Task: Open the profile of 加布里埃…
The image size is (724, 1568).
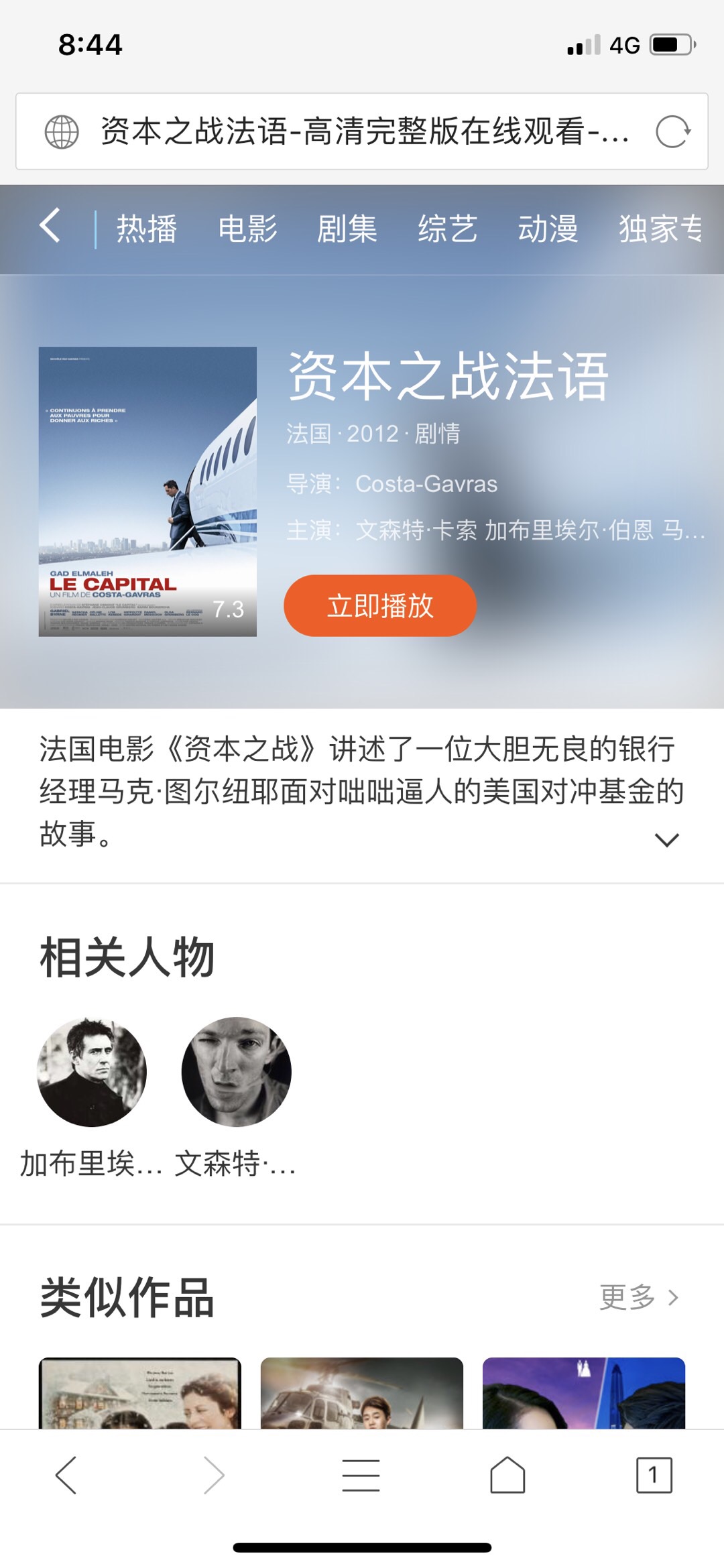Action: 92,1071
